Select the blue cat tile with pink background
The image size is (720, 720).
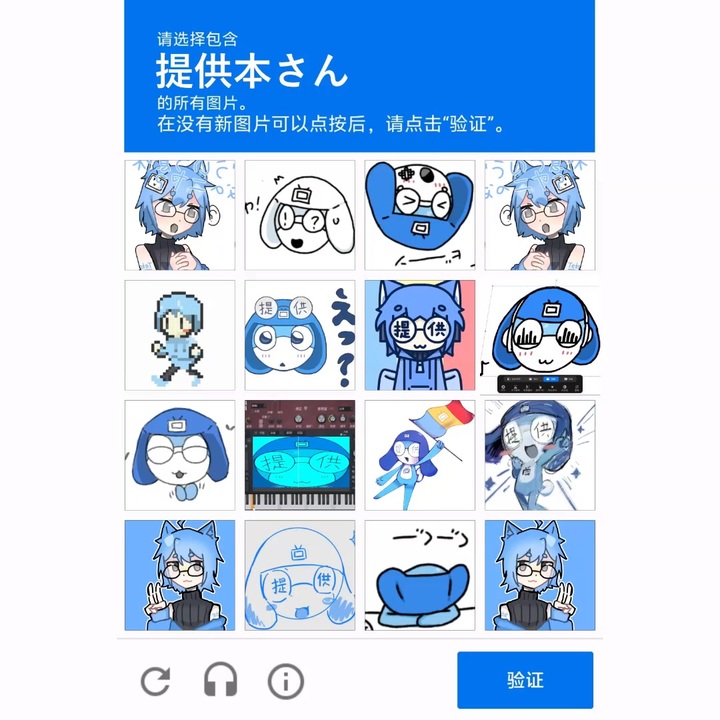420,335
